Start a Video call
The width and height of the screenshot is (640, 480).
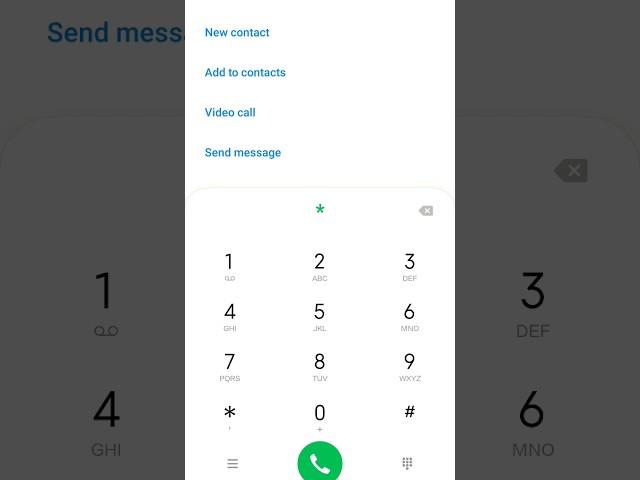pyautogui.click(x=230, y=113)
